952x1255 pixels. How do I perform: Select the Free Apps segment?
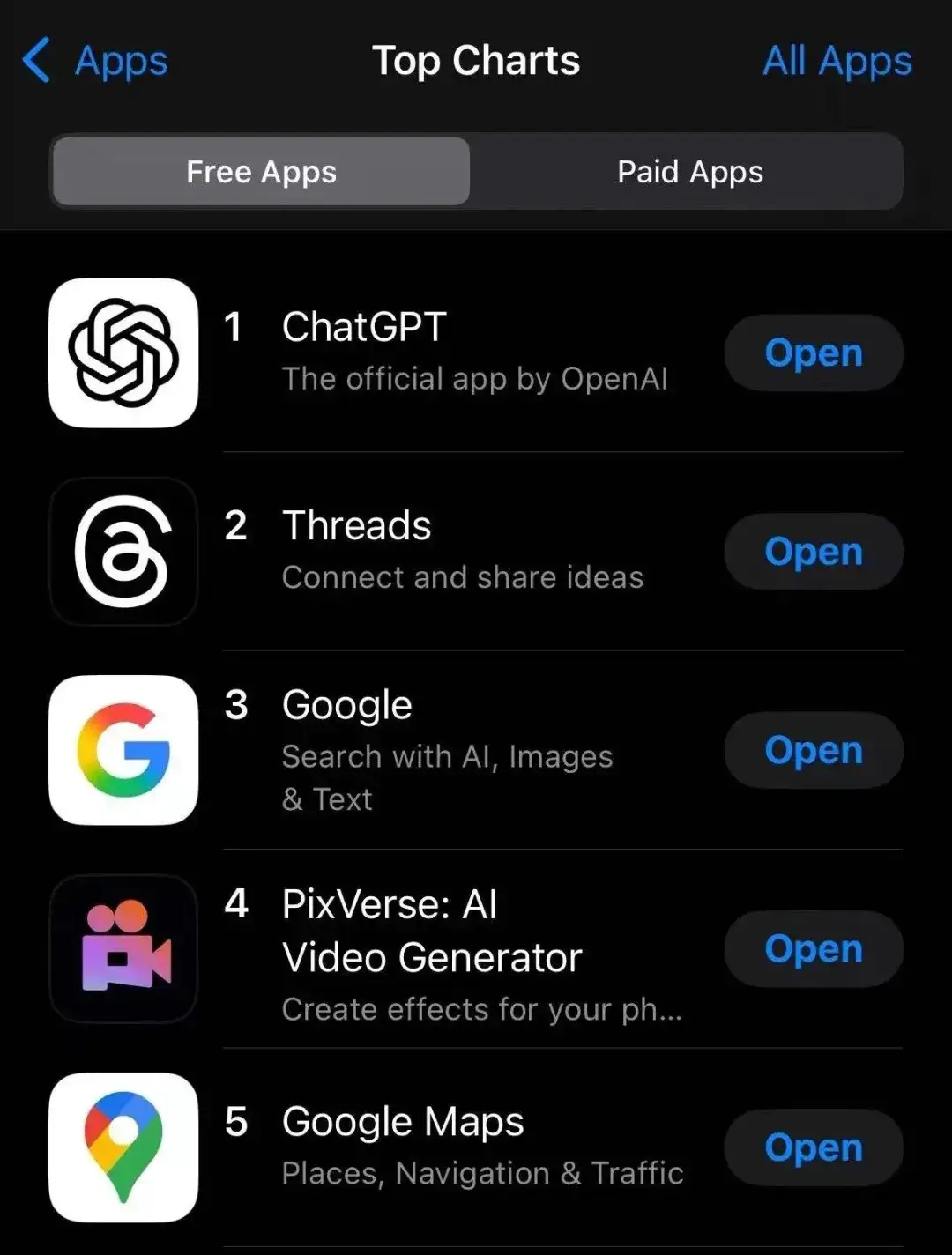[261, 172]
